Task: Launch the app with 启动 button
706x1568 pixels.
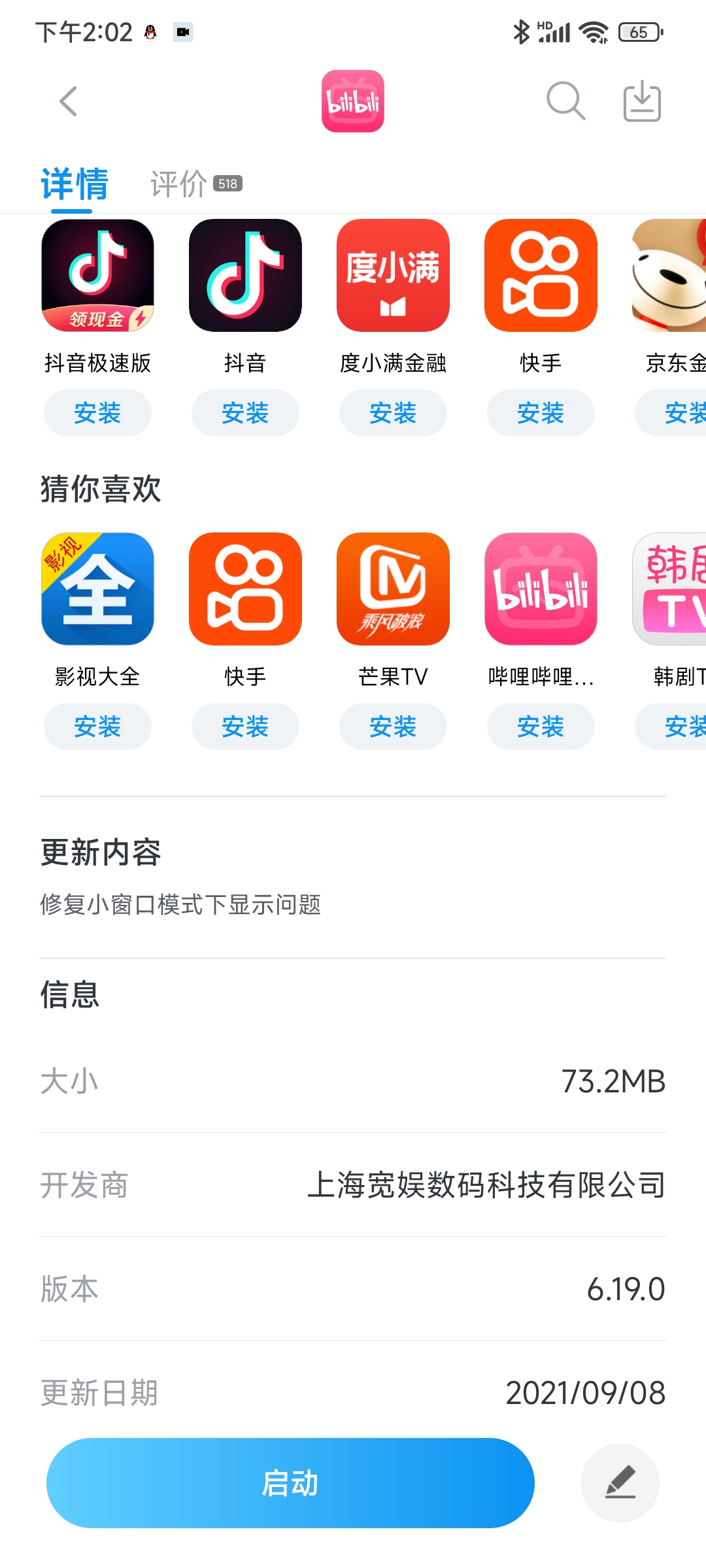Action: click(290, 1483)
